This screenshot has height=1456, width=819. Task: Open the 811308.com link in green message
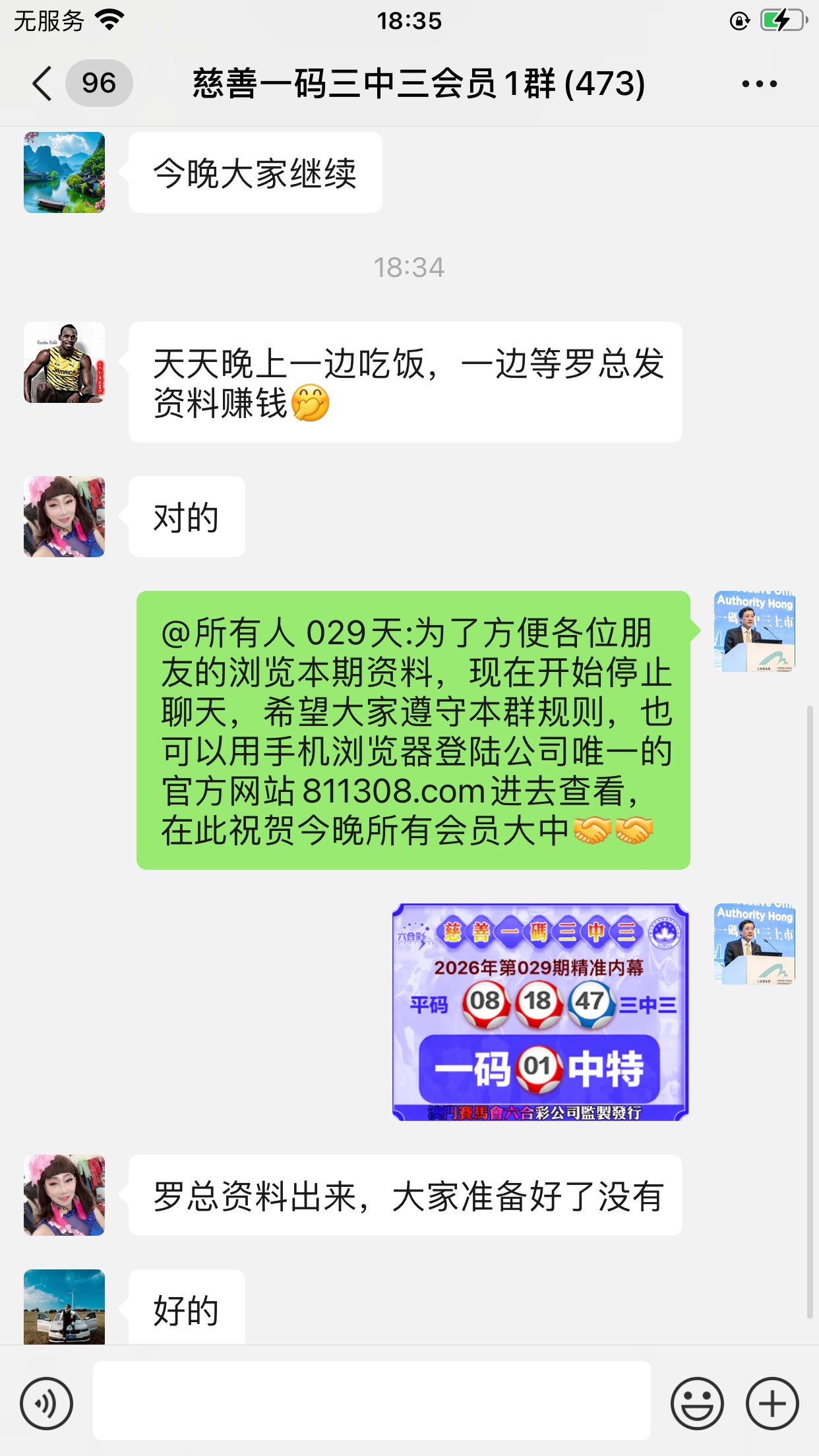[x=394, y=791]
